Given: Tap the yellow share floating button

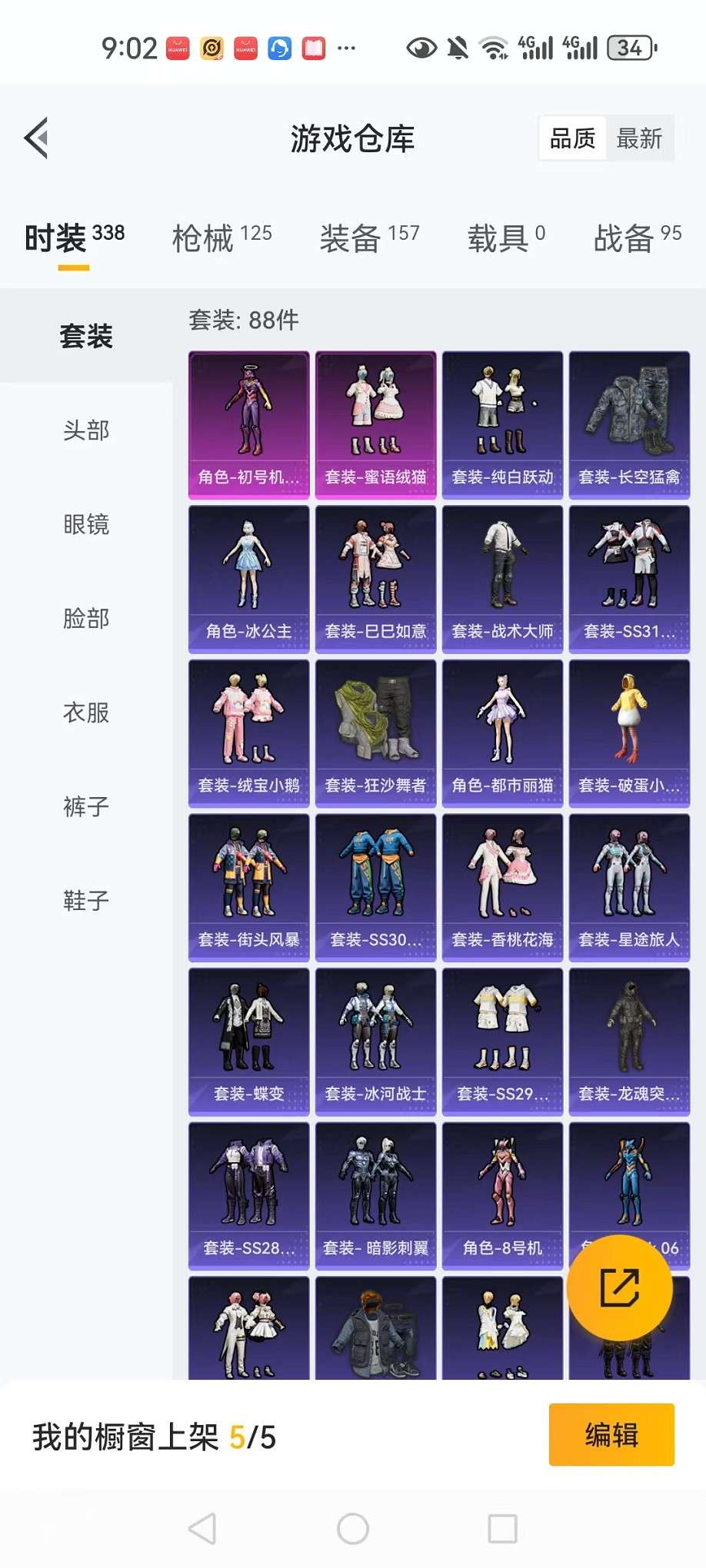Looking at the screenshot, I should [x=620, y=1288].
